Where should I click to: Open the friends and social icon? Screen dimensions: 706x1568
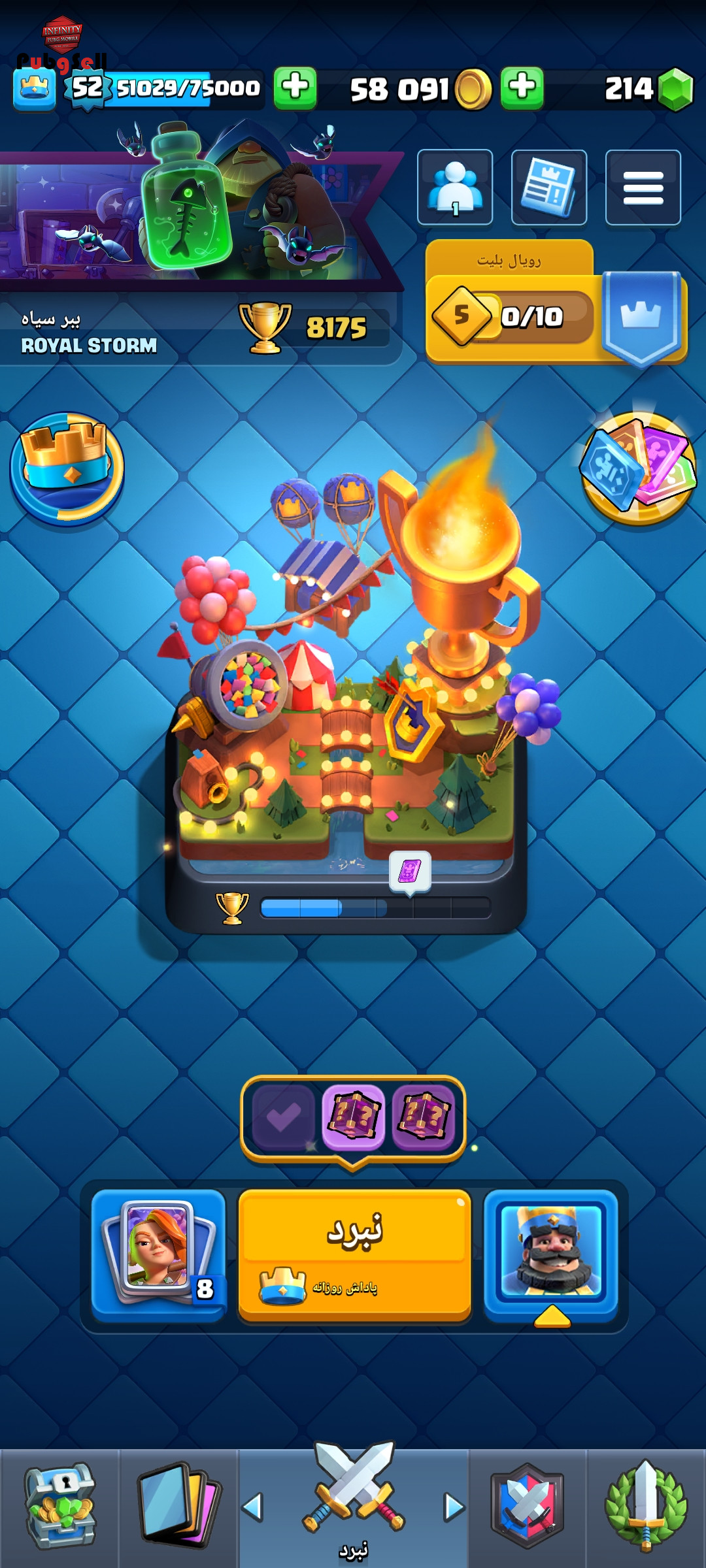click(455, 188)
